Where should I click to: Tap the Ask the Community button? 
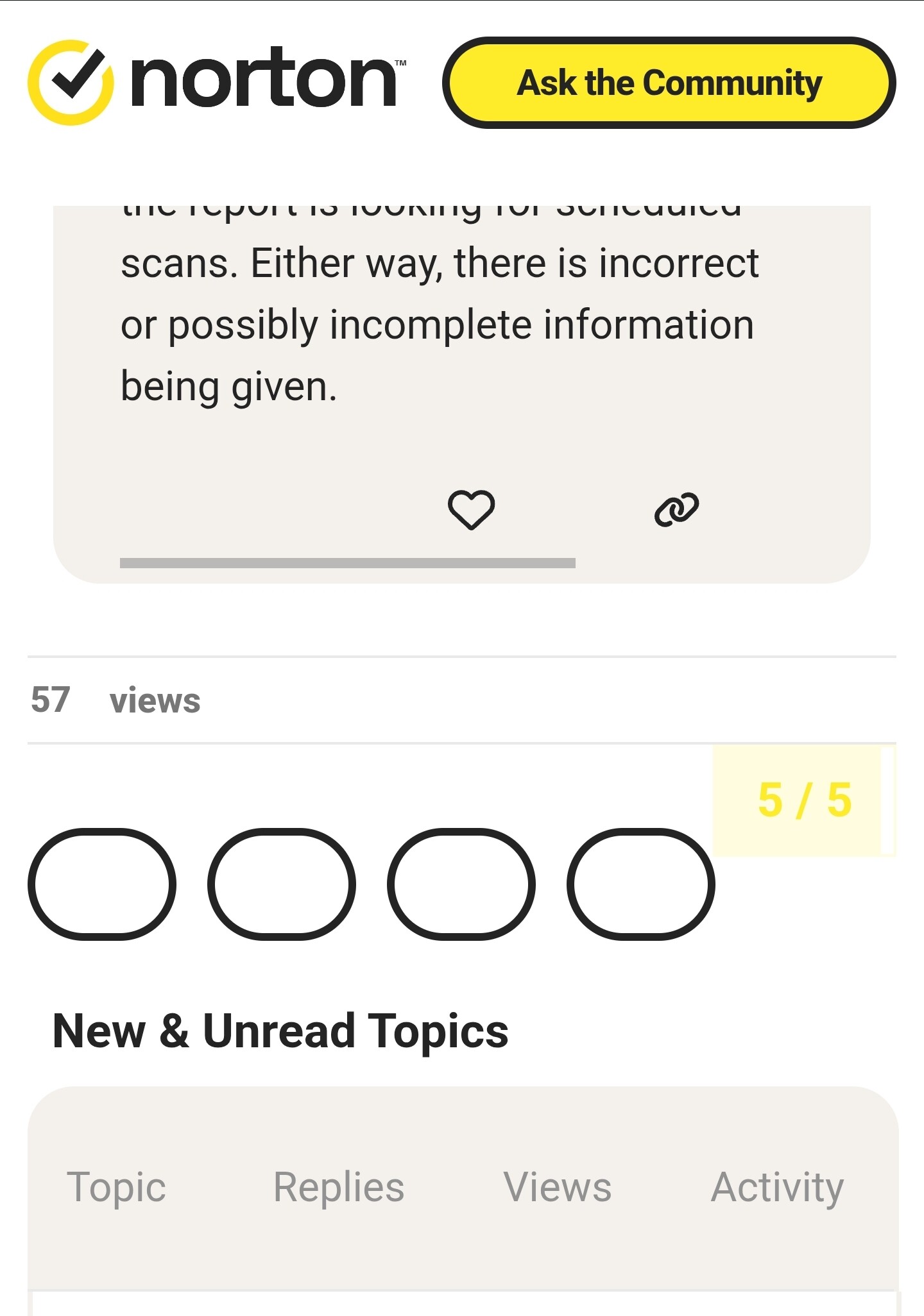coord(669,83)
